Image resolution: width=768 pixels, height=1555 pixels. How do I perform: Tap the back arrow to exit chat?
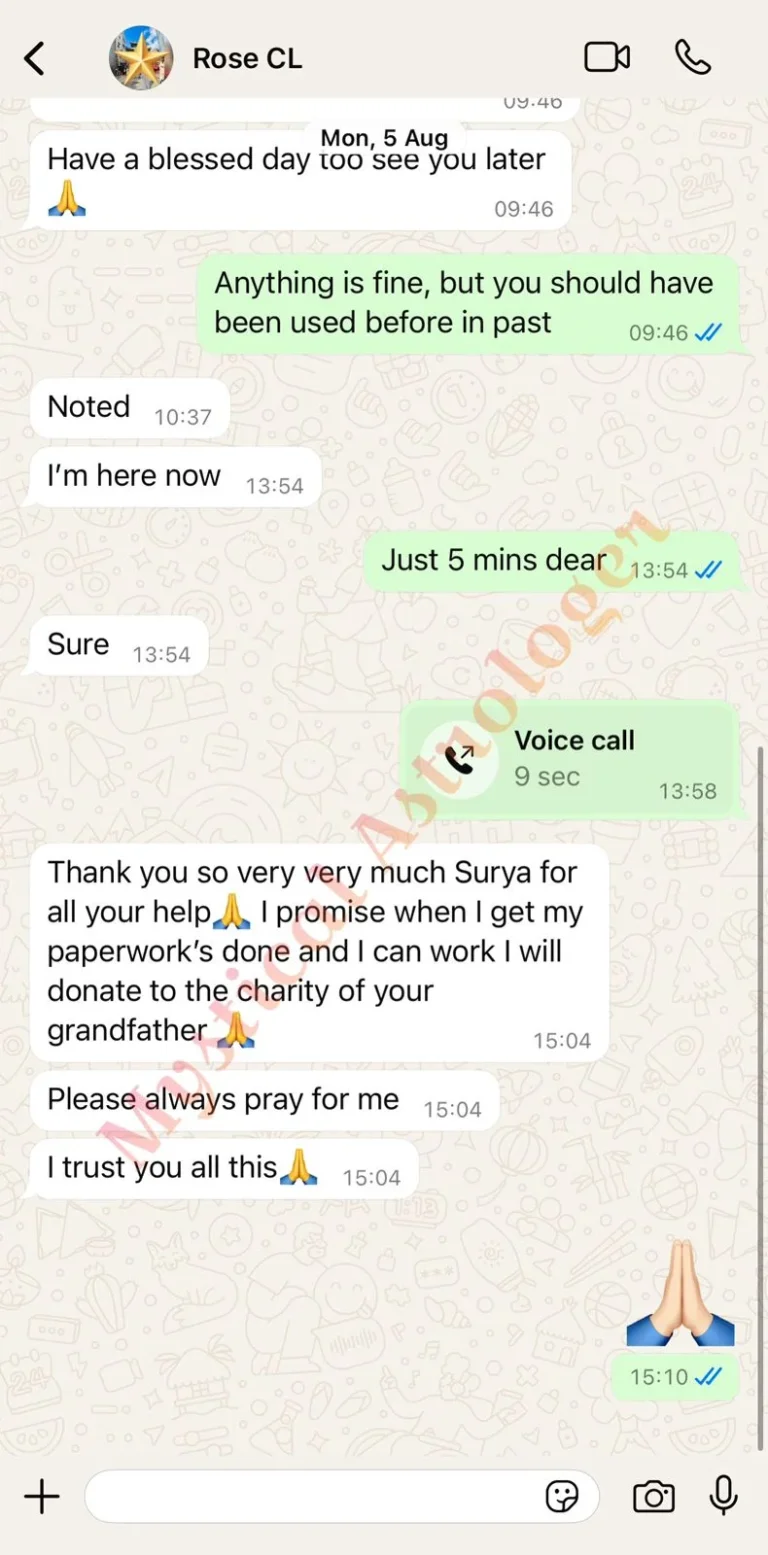35,57
